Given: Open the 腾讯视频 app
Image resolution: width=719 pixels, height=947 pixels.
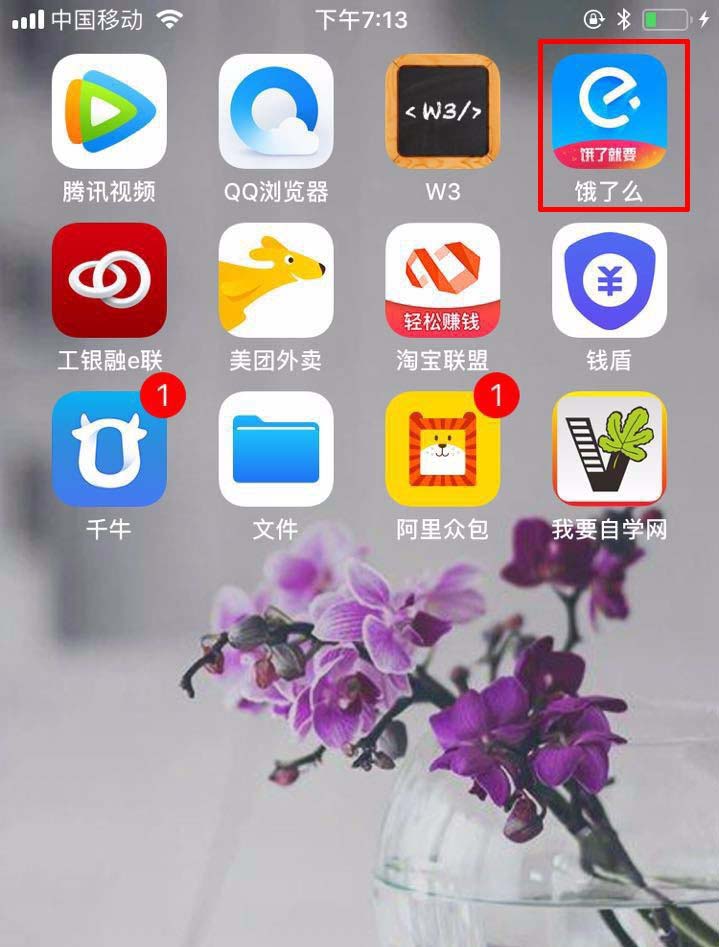Looking at the screenshot, I should 109,111.
